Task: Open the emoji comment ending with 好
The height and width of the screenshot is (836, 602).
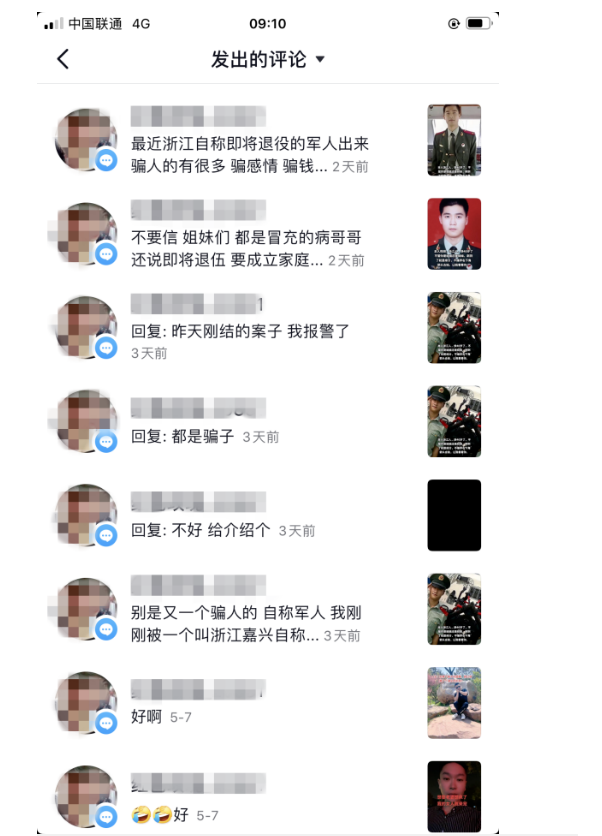Action: coord(160,815)
